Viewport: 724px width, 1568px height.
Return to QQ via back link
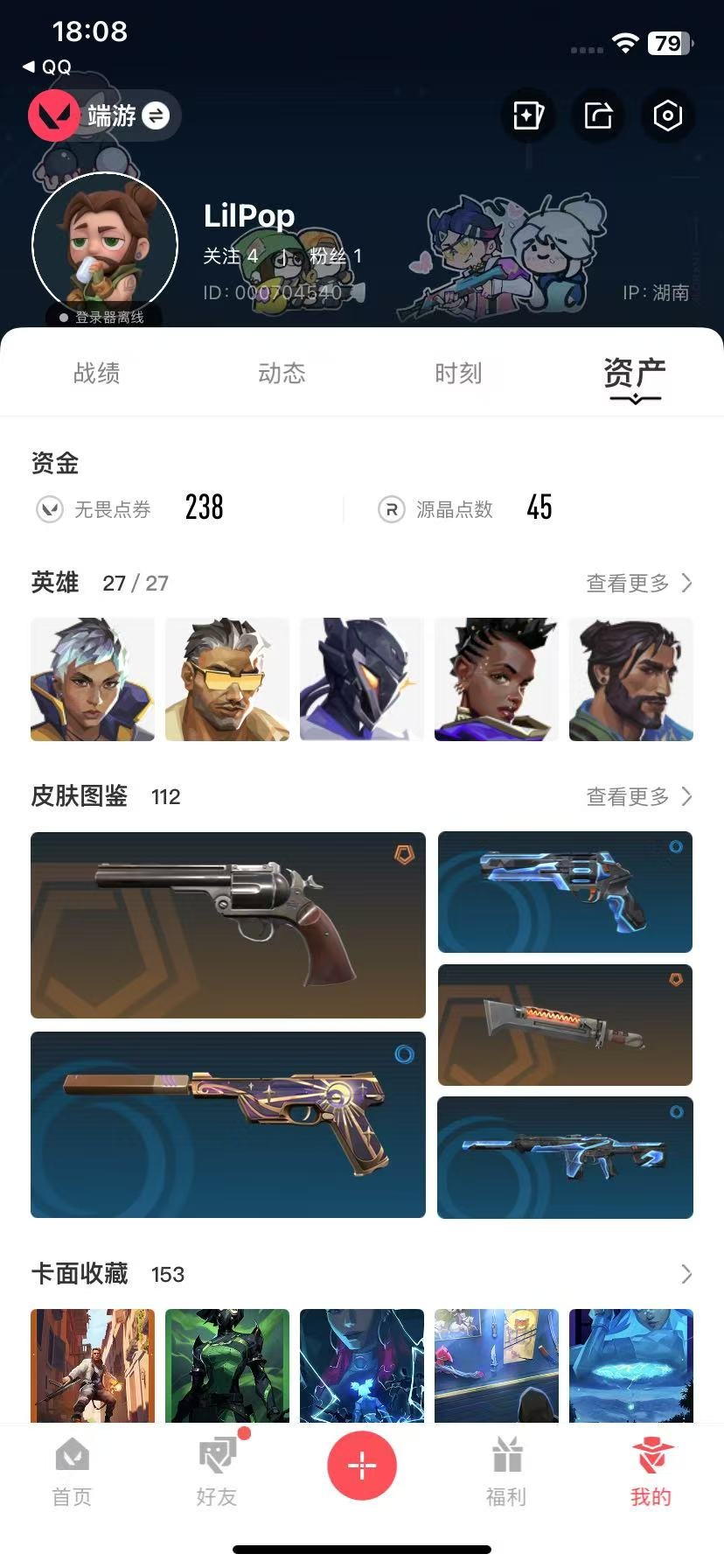pos(46,66)
